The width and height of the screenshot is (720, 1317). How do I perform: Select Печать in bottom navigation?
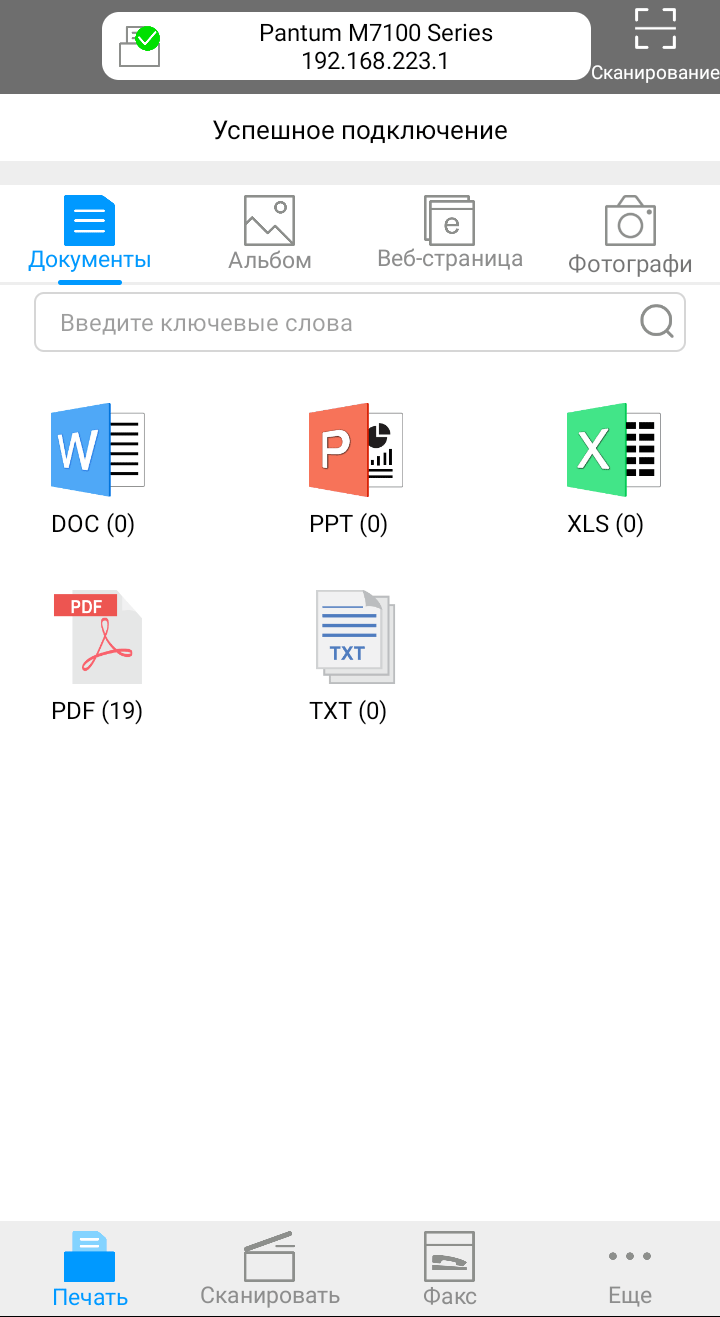coord(90,1270)
